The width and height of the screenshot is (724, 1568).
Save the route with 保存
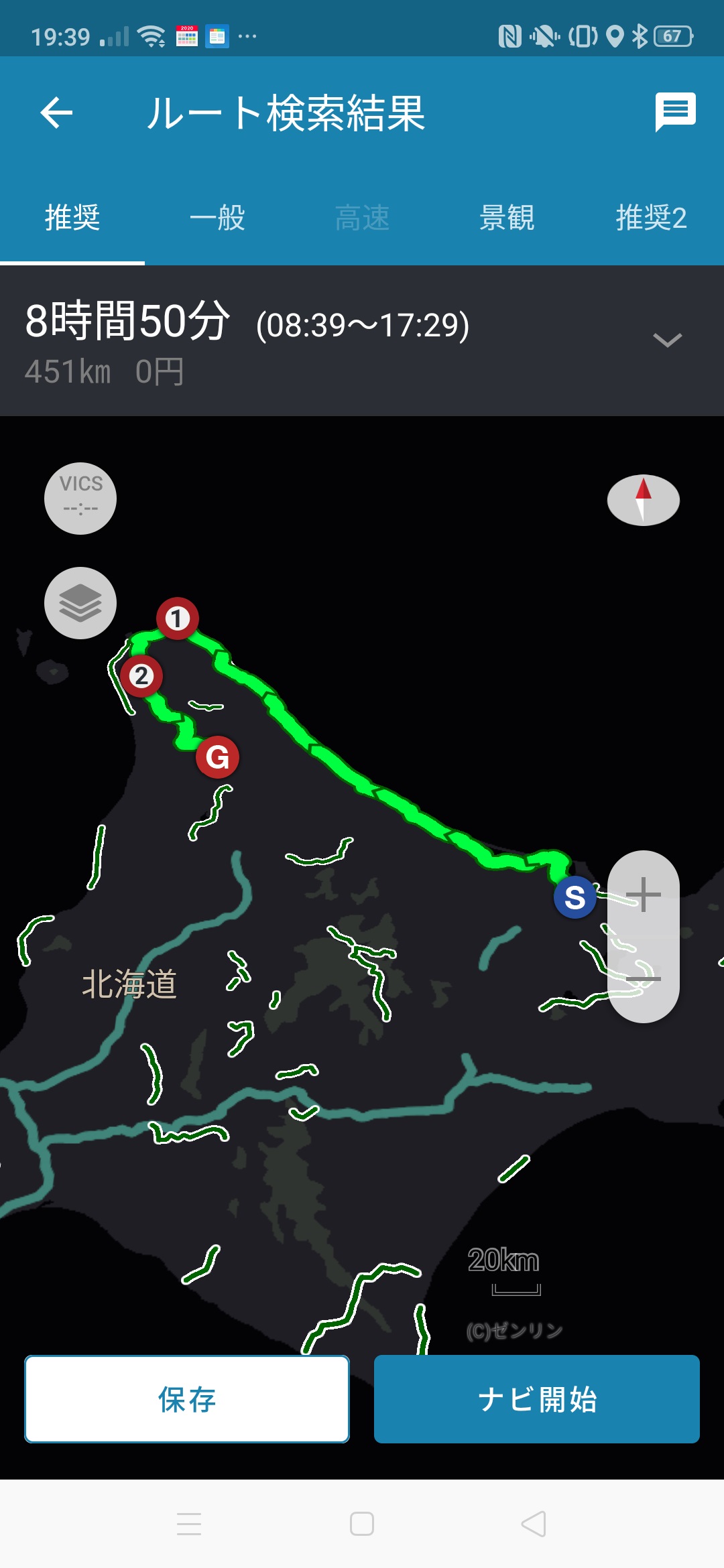coord(187,1399)
